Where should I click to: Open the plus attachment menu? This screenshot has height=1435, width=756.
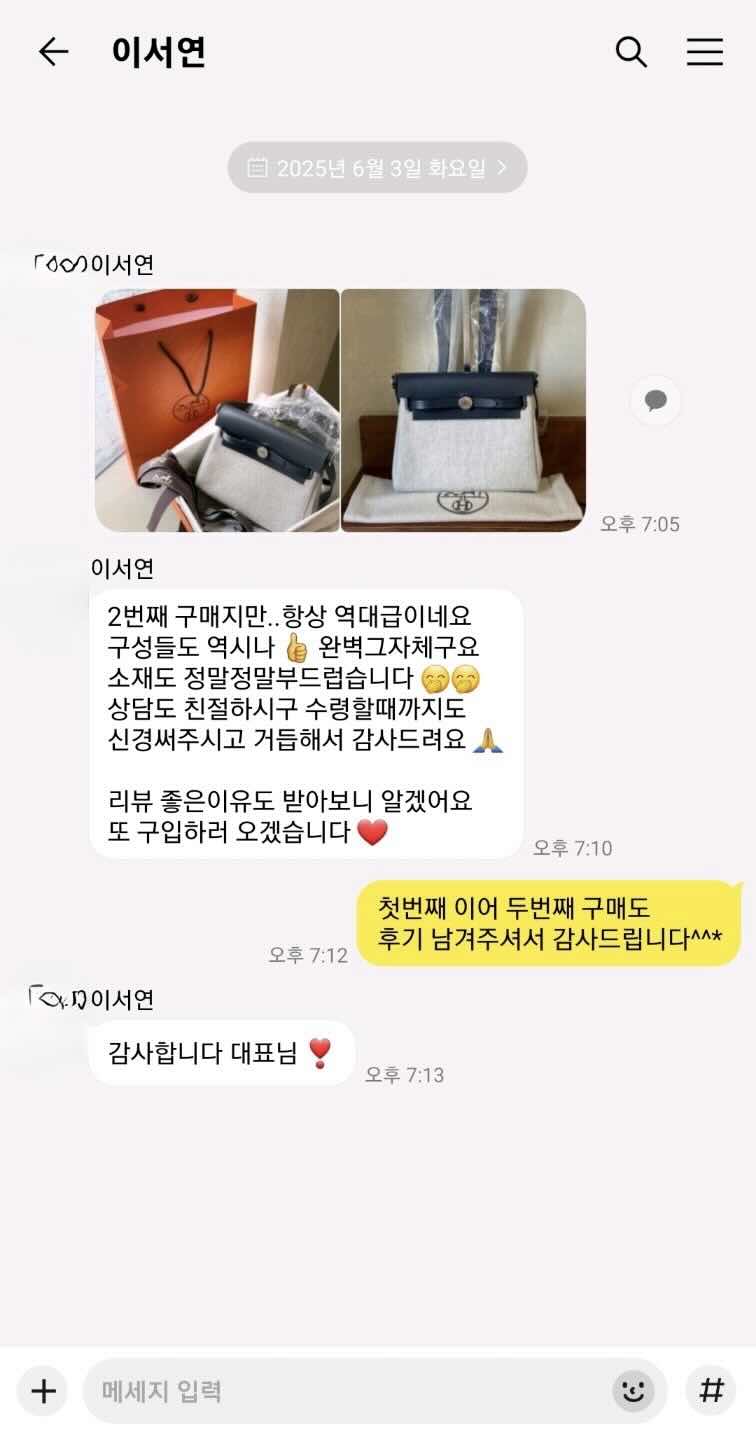pos(43,1391)
